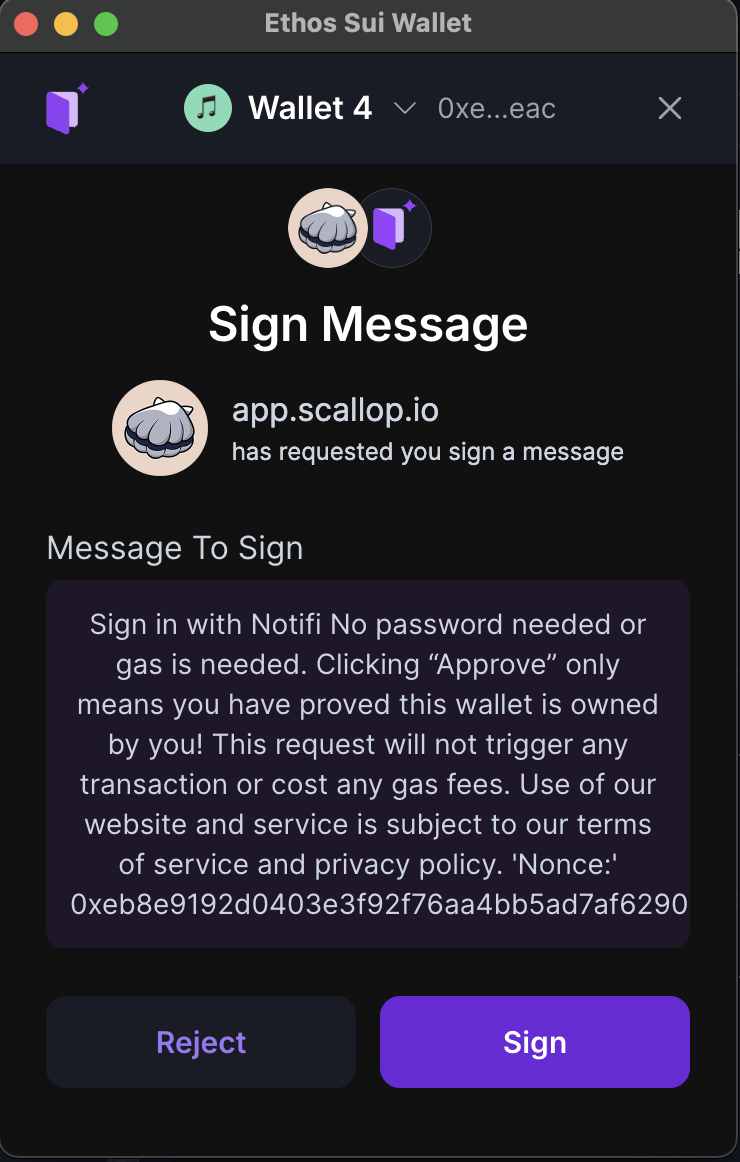
Task: Open the Ethos logo home icon
Action: pyautogui.click(x=66, y=108)
